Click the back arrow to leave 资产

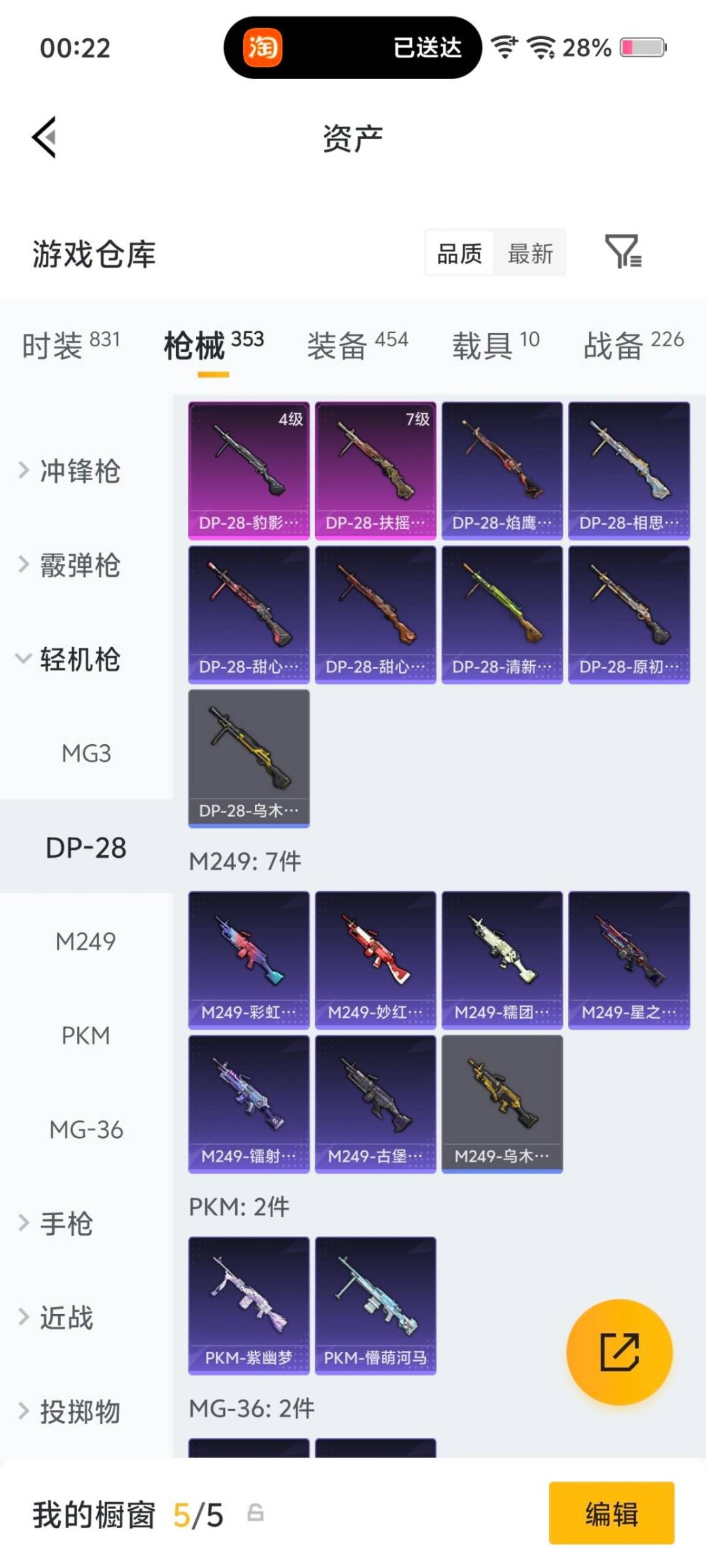tap(44, 137)
